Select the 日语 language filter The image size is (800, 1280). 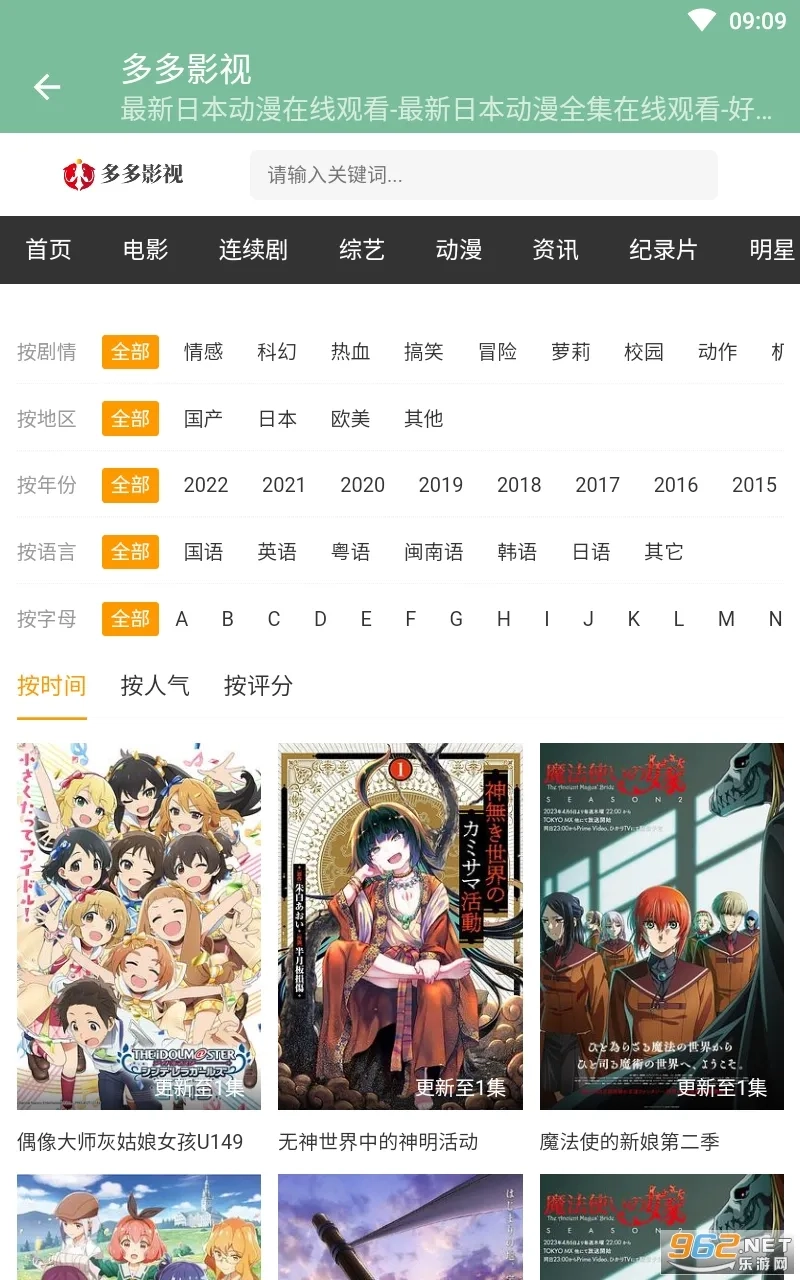click(x=591, y=552)
